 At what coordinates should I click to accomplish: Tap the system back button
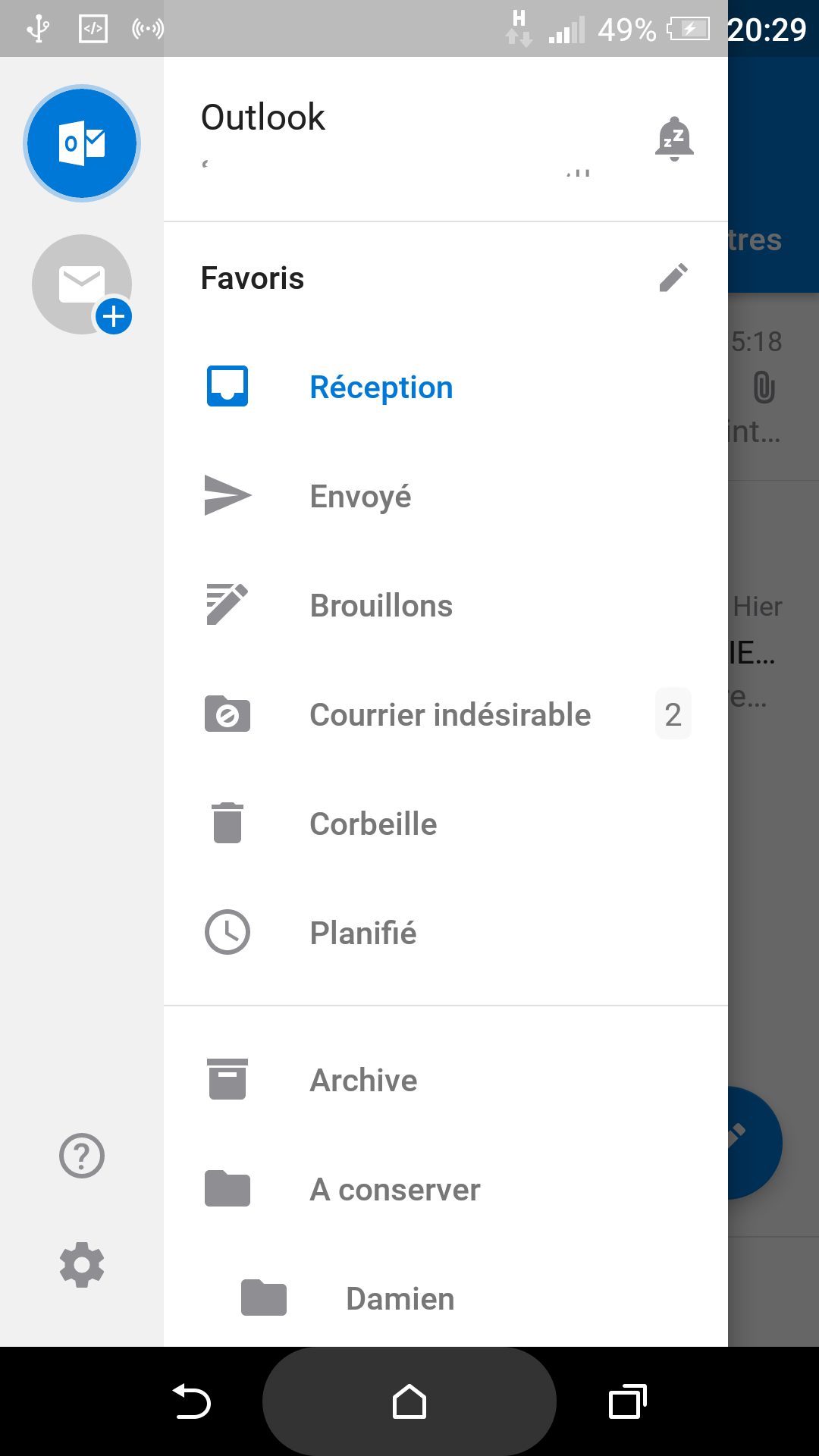(x=192, y=1401)
